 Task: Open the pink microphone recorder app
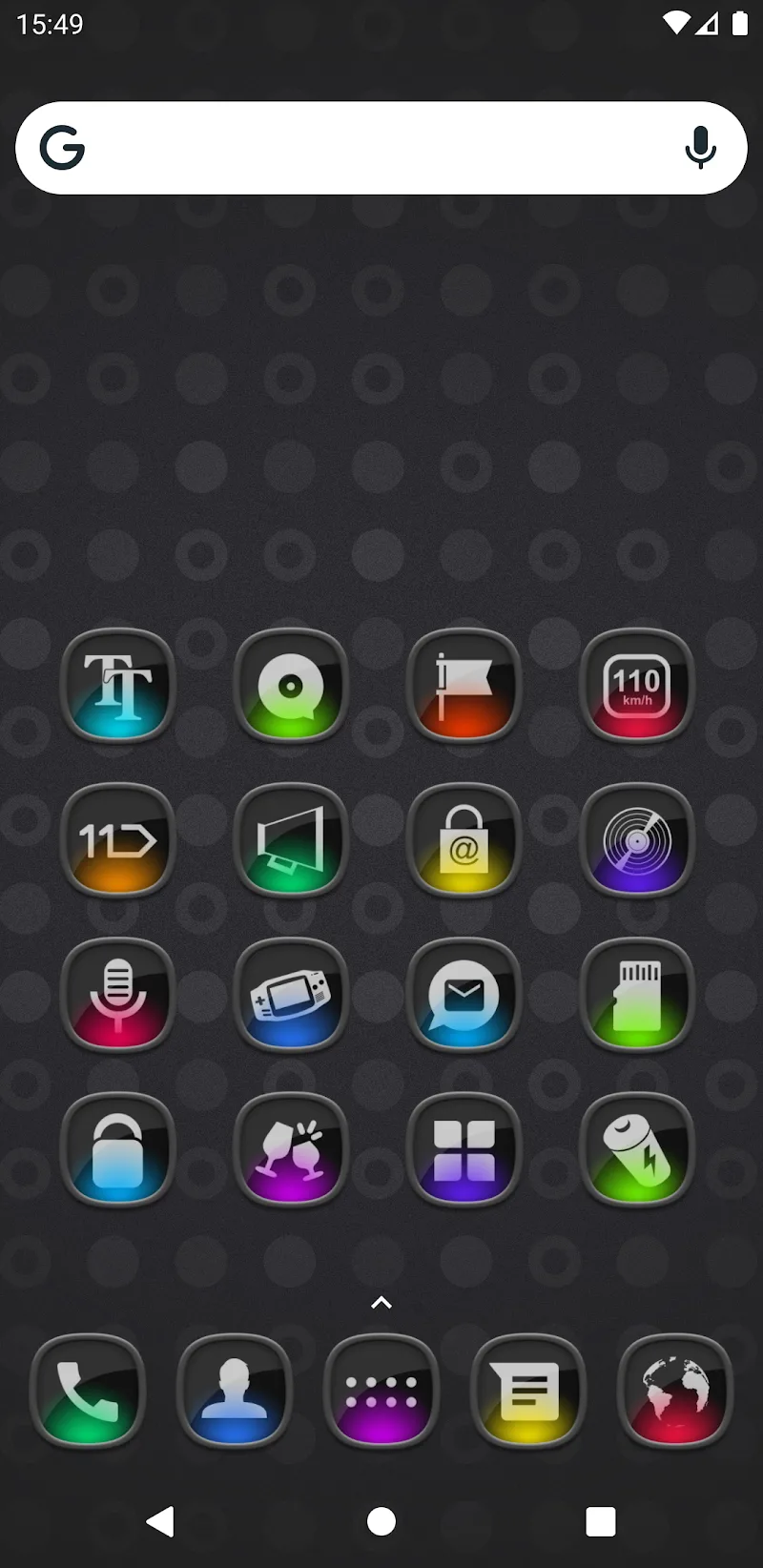(117, 994)
